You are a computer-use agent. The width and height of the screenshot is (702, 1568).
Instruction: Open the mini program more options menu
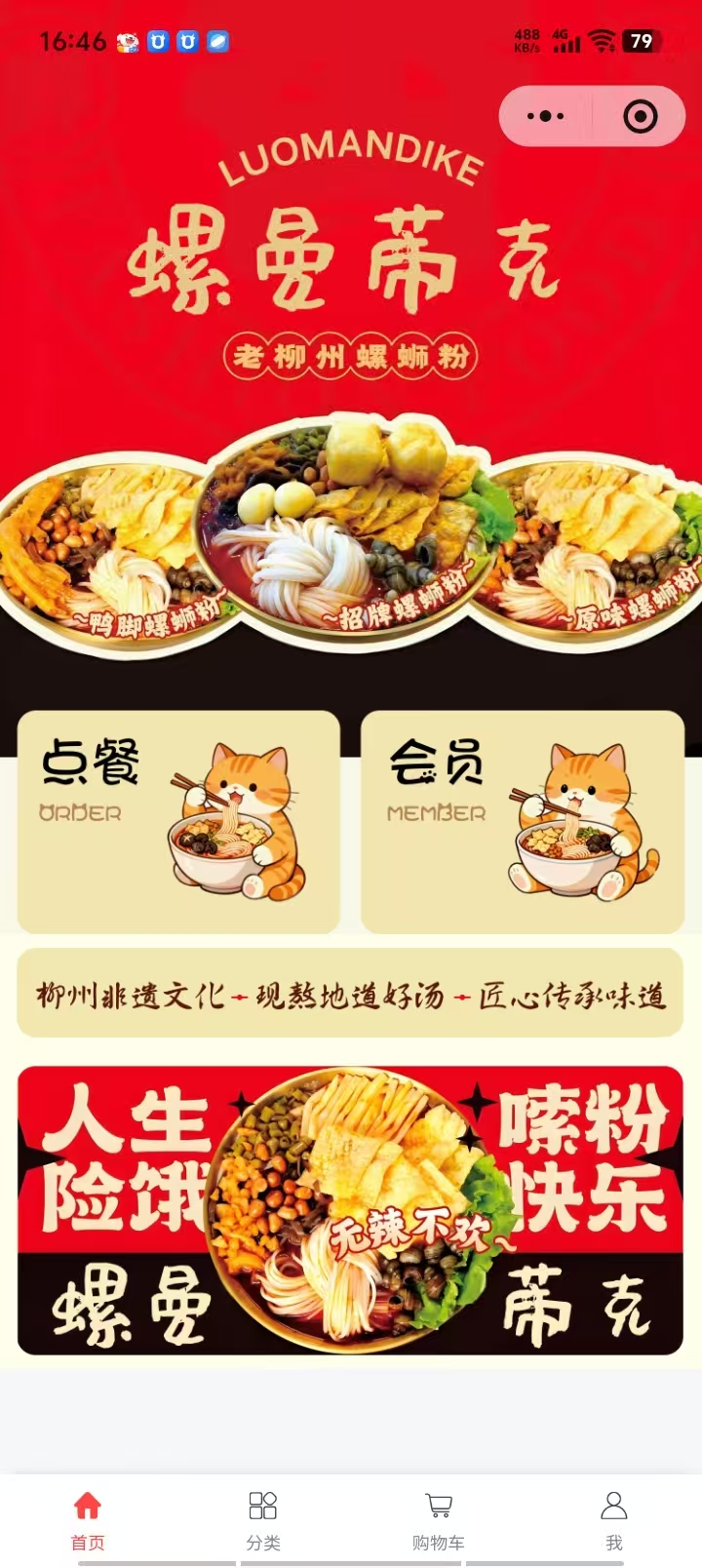(x=545, y=116)
